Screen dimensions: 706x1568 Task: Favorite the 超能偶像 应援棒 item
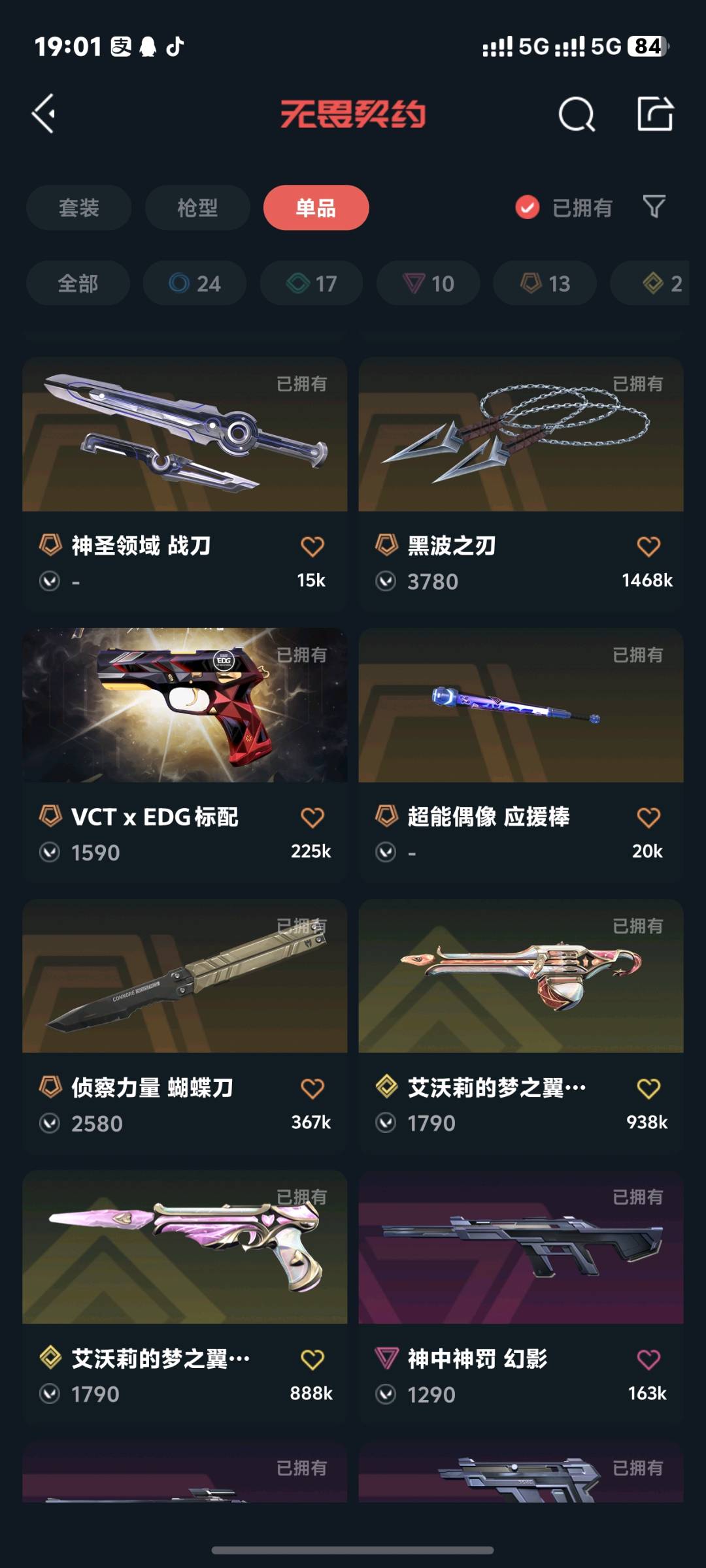coord(648,817)
